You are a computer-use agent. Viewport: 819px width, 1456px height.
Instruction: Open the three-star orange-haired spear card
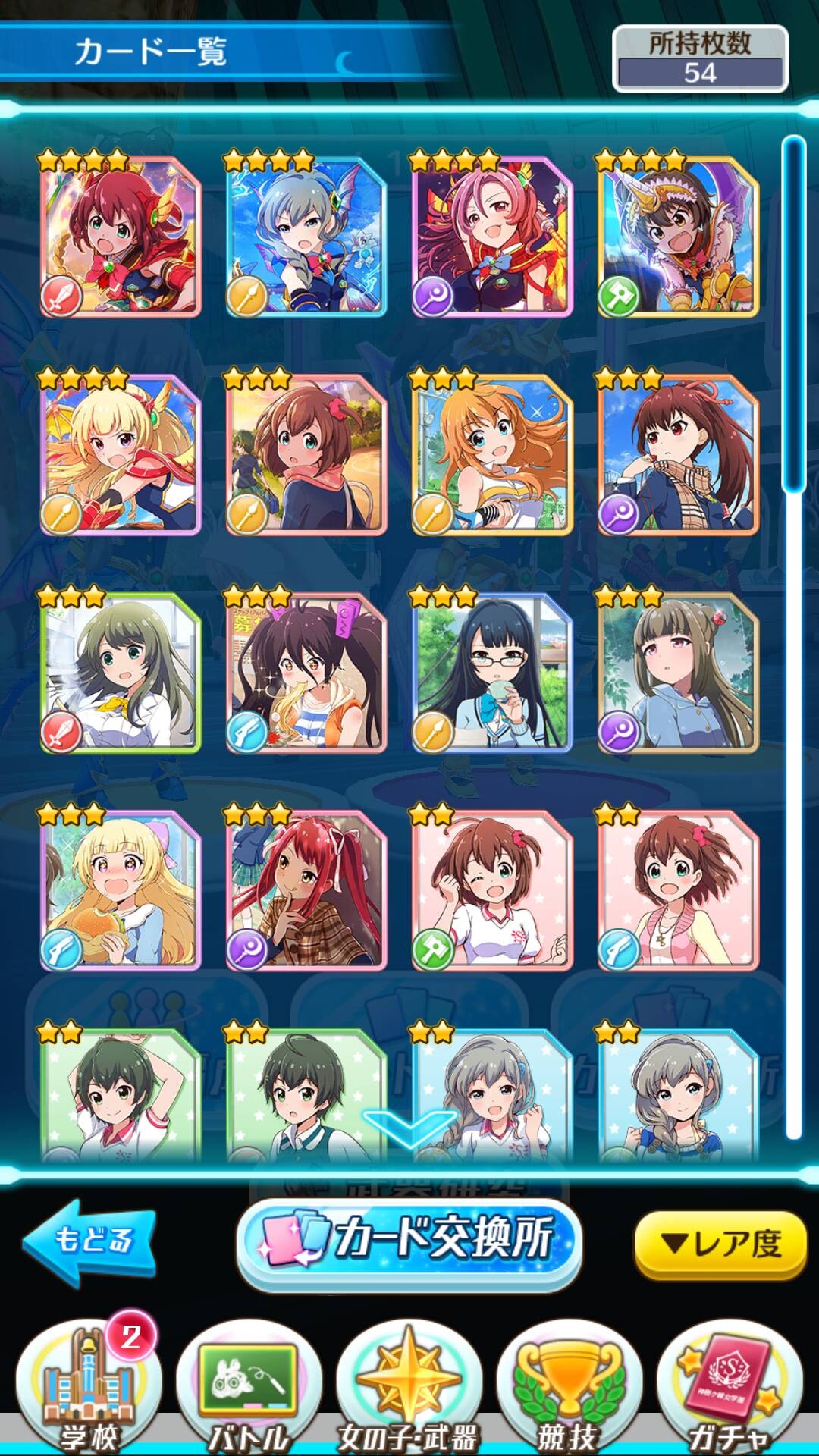click(x=491, y=453)
